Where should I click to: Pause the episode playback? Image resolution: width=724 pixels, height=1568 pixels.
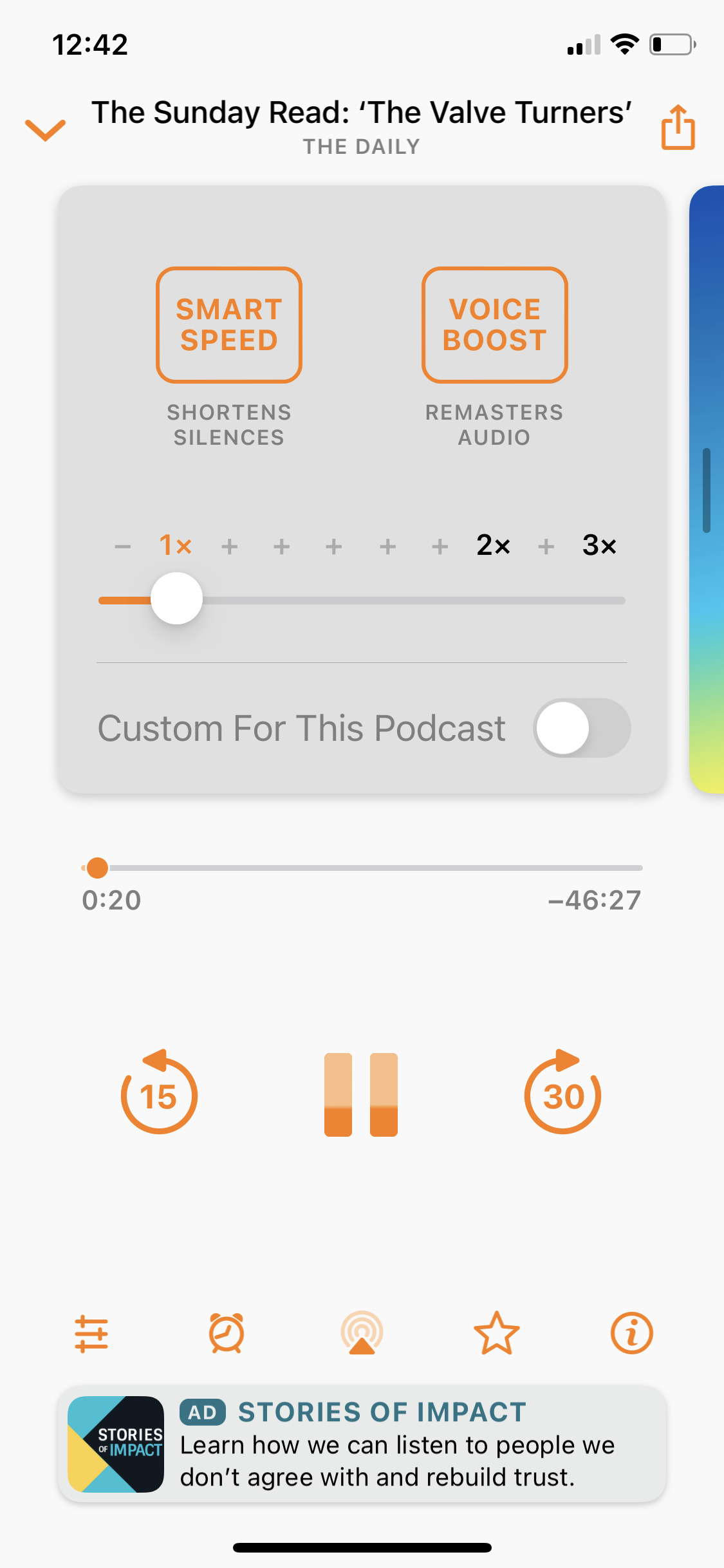362,1094
